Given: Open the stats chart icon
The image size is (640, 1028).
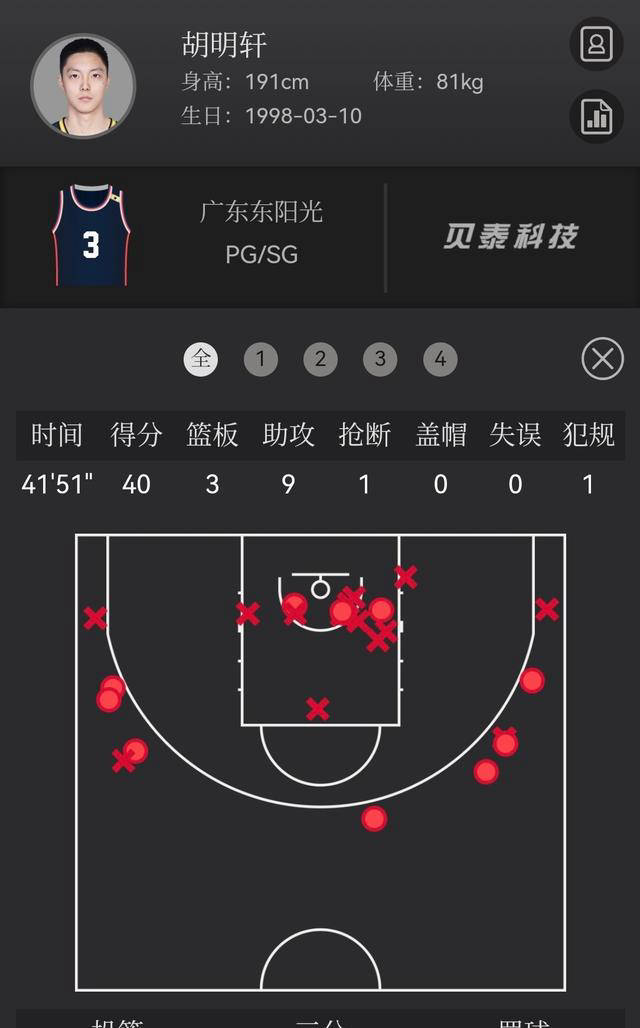Looking at the screenshot, I should pyautogui.click(x=597, y=116).
